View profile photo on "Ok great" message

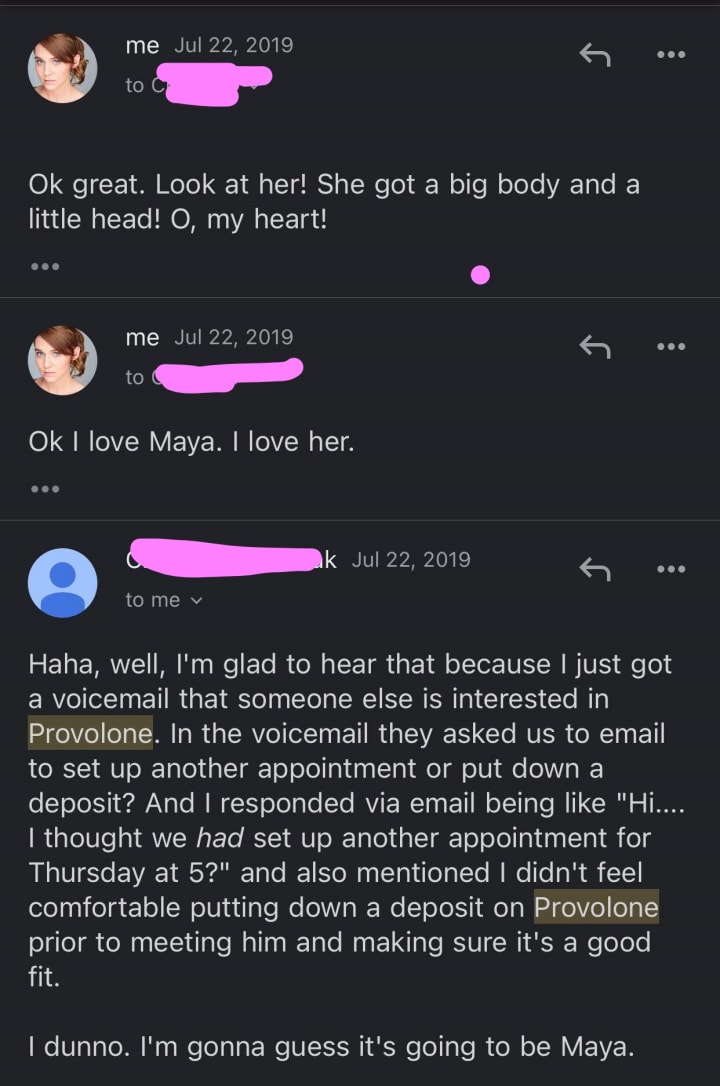[62, 68]
